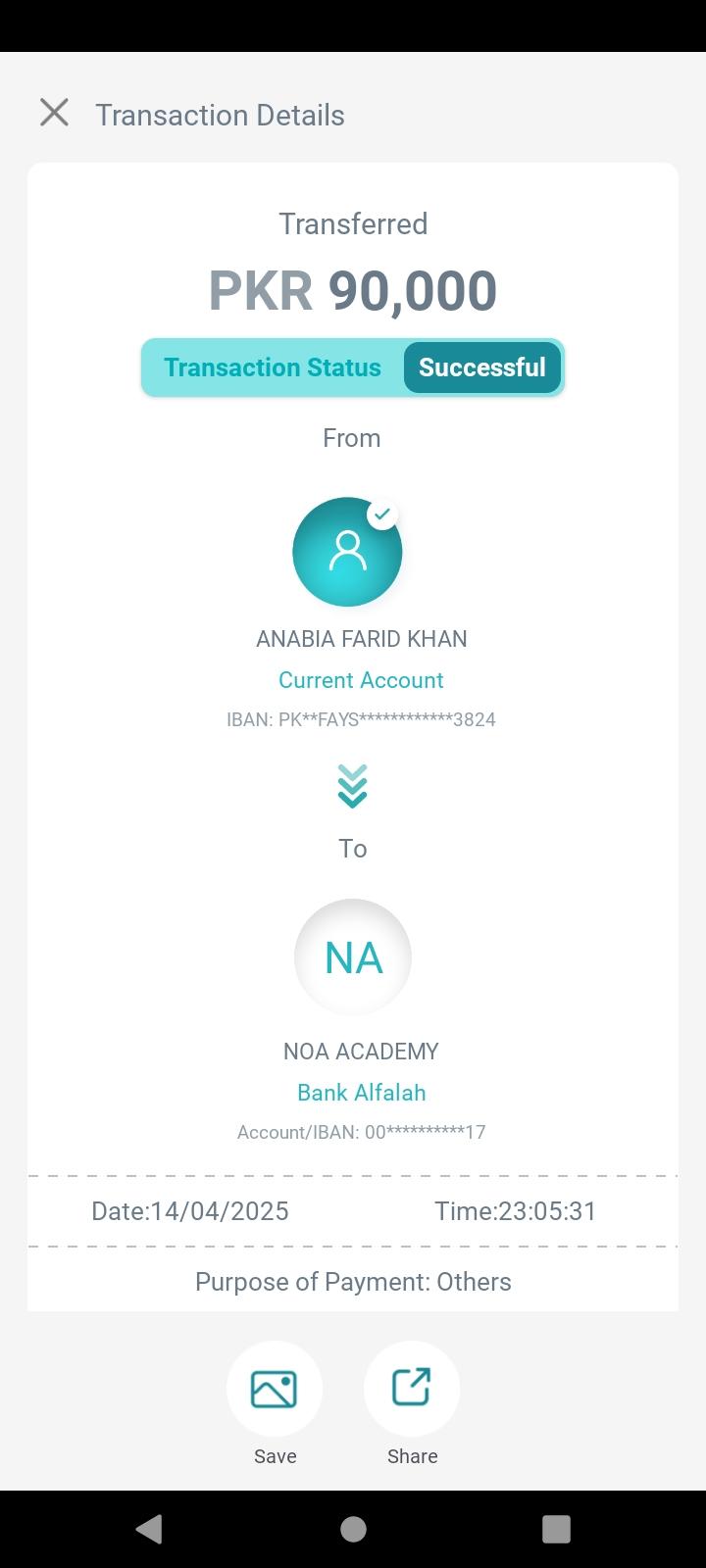Screen dimensions: 706x1568
Task: Close the Transaction Details screen
Action: tap(54, 113)
